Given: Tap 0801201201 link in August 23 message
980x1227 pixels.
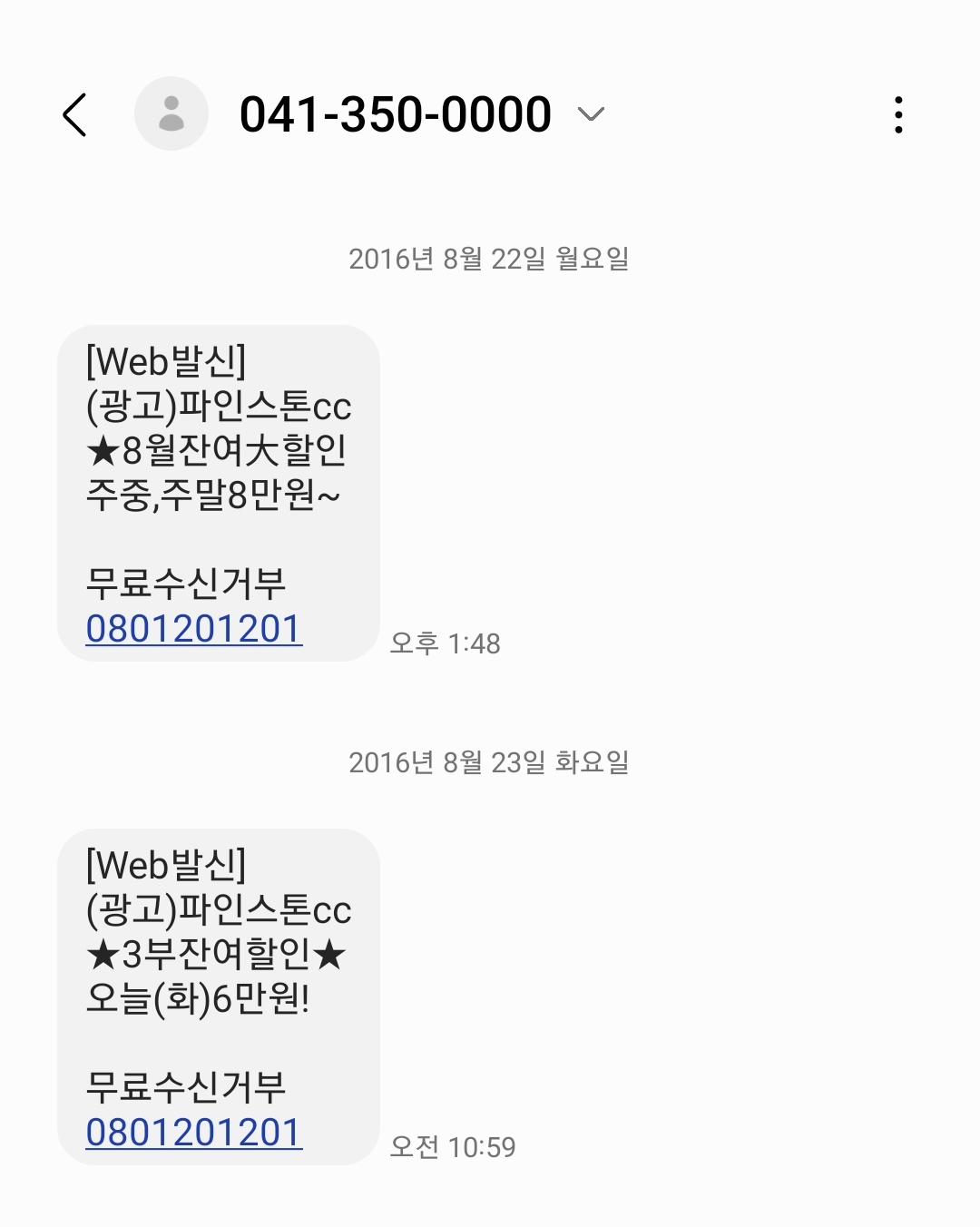Looking at the screenshot, I should (x=194, y=1133).
